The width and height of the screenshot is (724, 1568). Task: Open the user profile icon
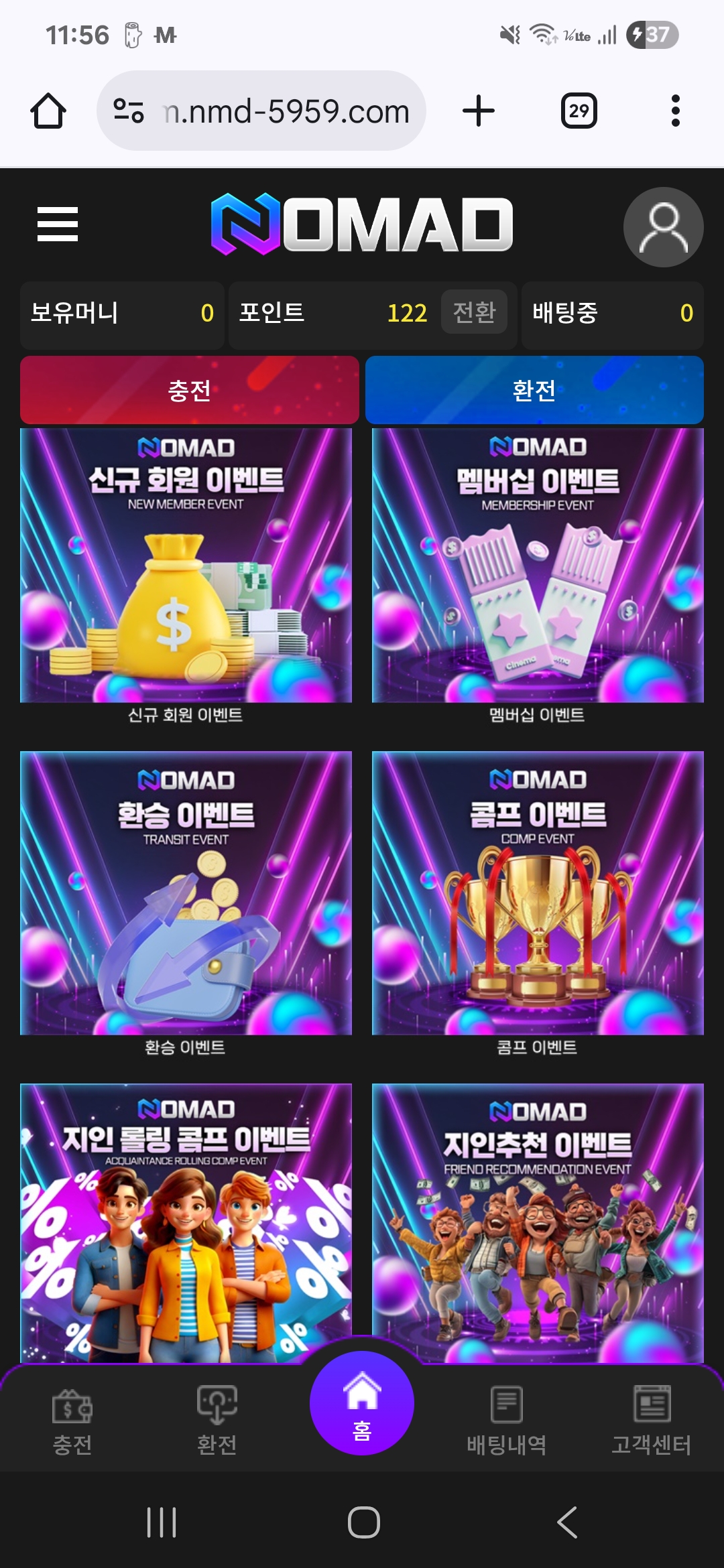(x=663, y=227)
